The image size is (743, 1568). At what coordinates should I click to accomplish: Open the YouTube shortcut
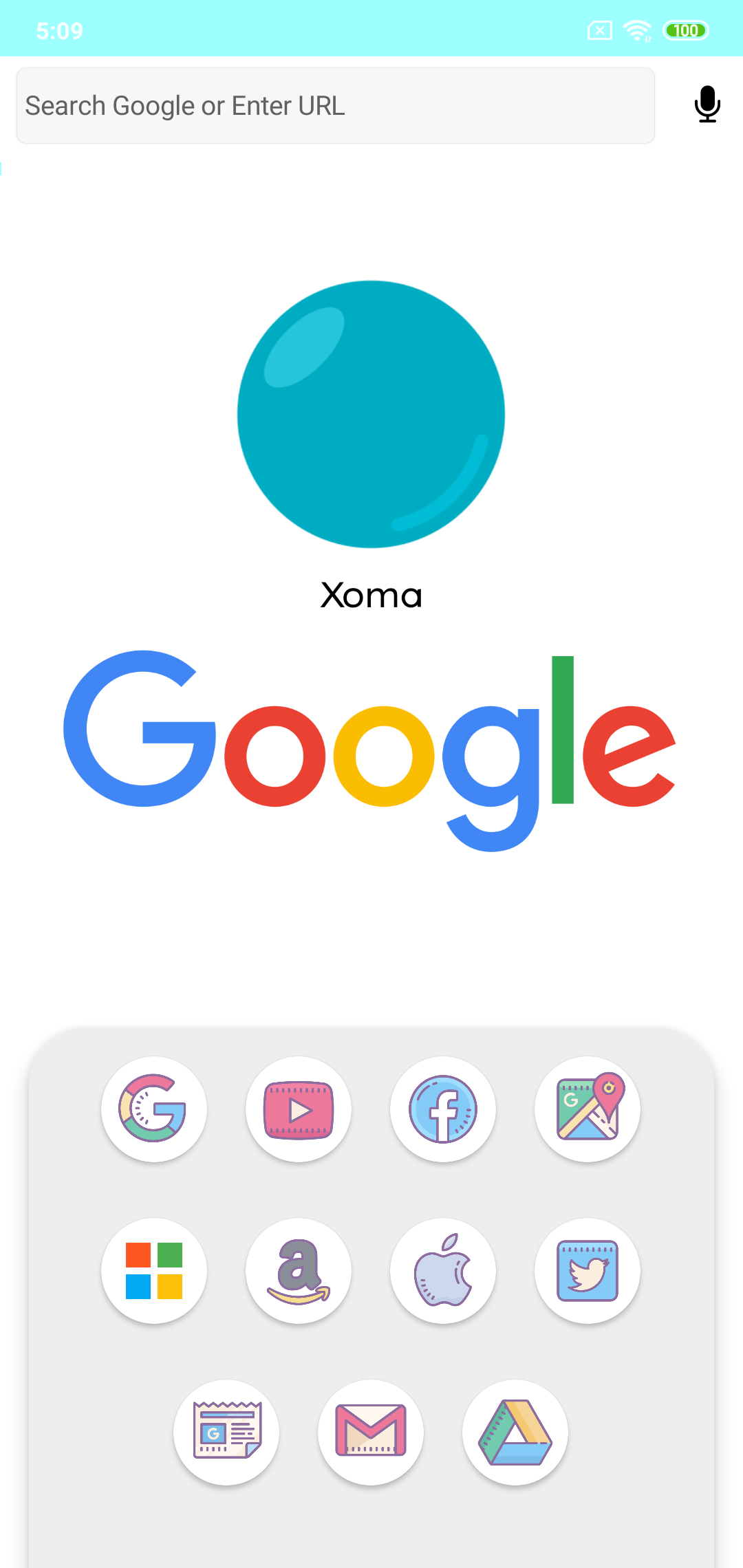pyautogui.click(x=299, y=1109)
